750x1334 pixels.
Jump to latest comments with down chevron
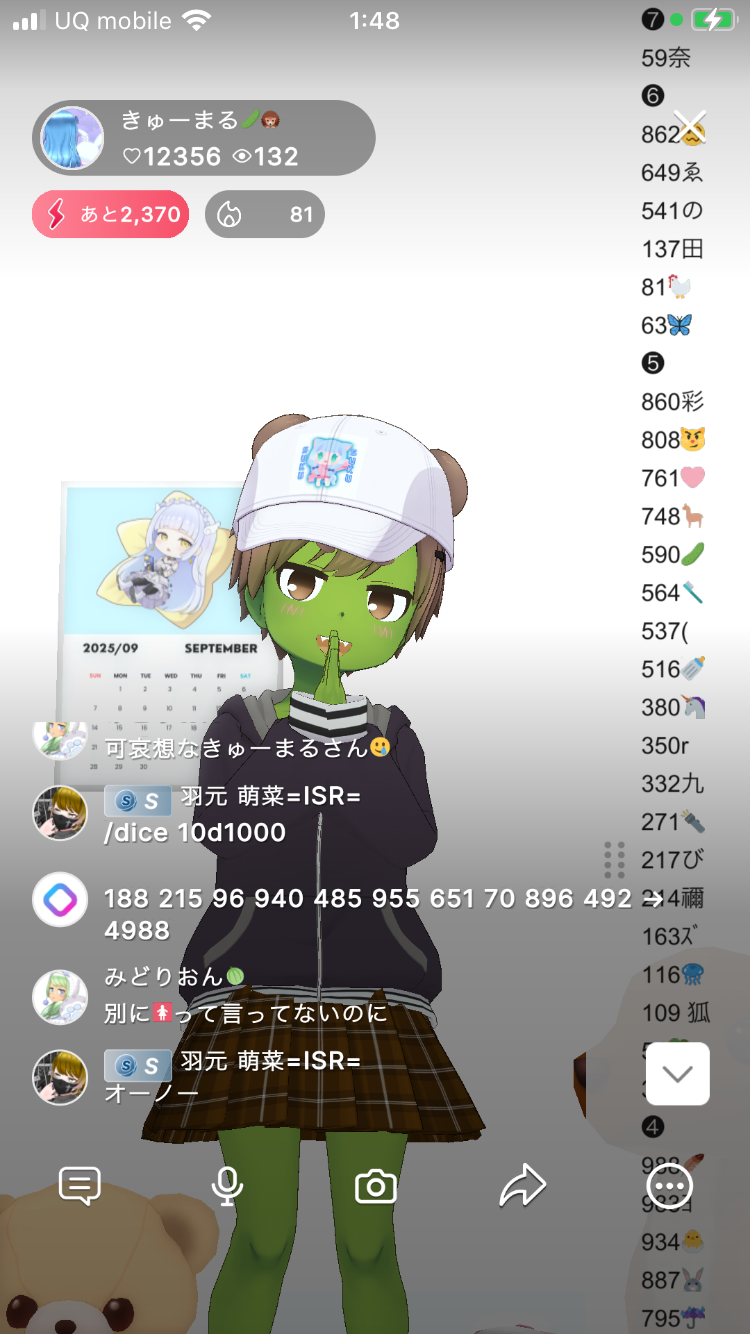[x=677, y=1074]
